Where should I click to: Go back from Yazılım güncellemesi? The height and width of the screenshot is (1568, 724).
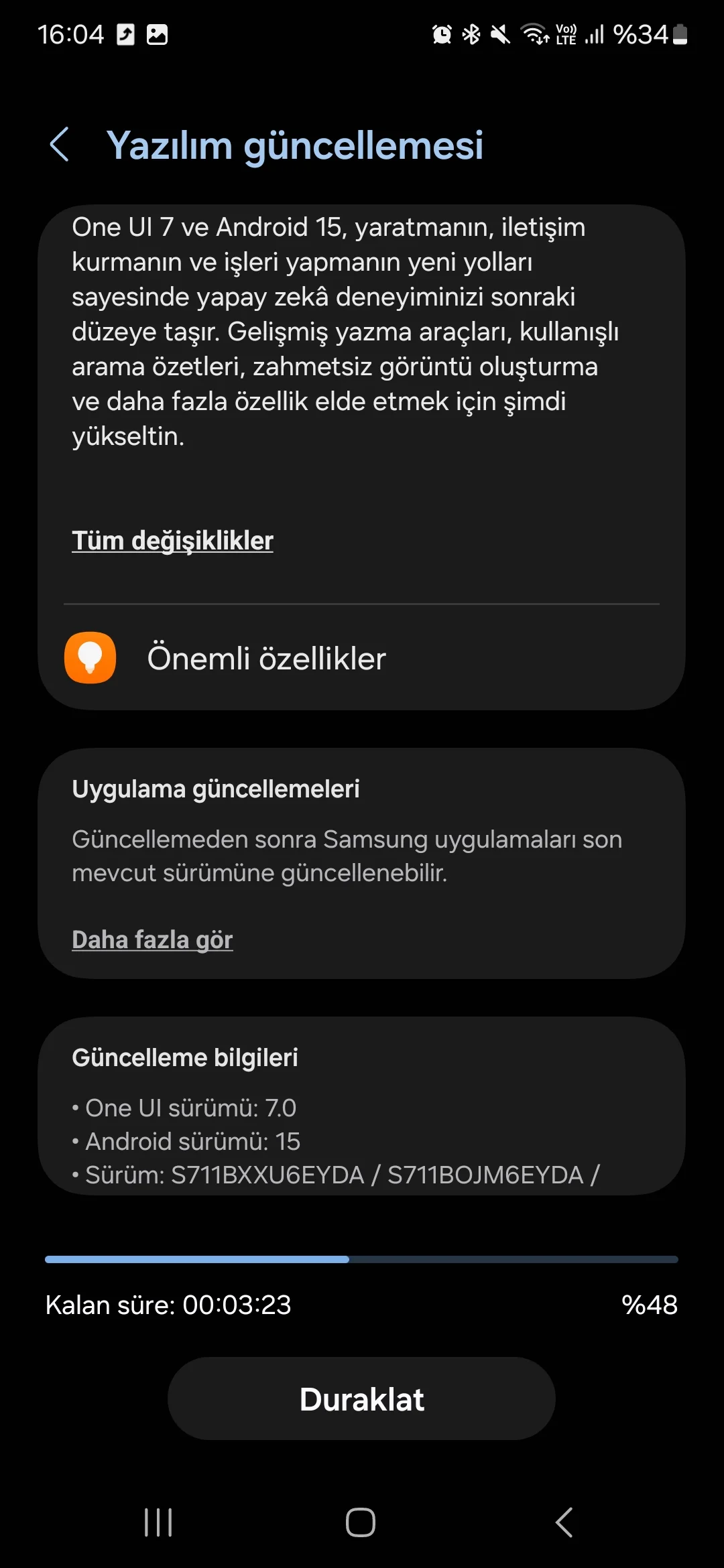60,145
